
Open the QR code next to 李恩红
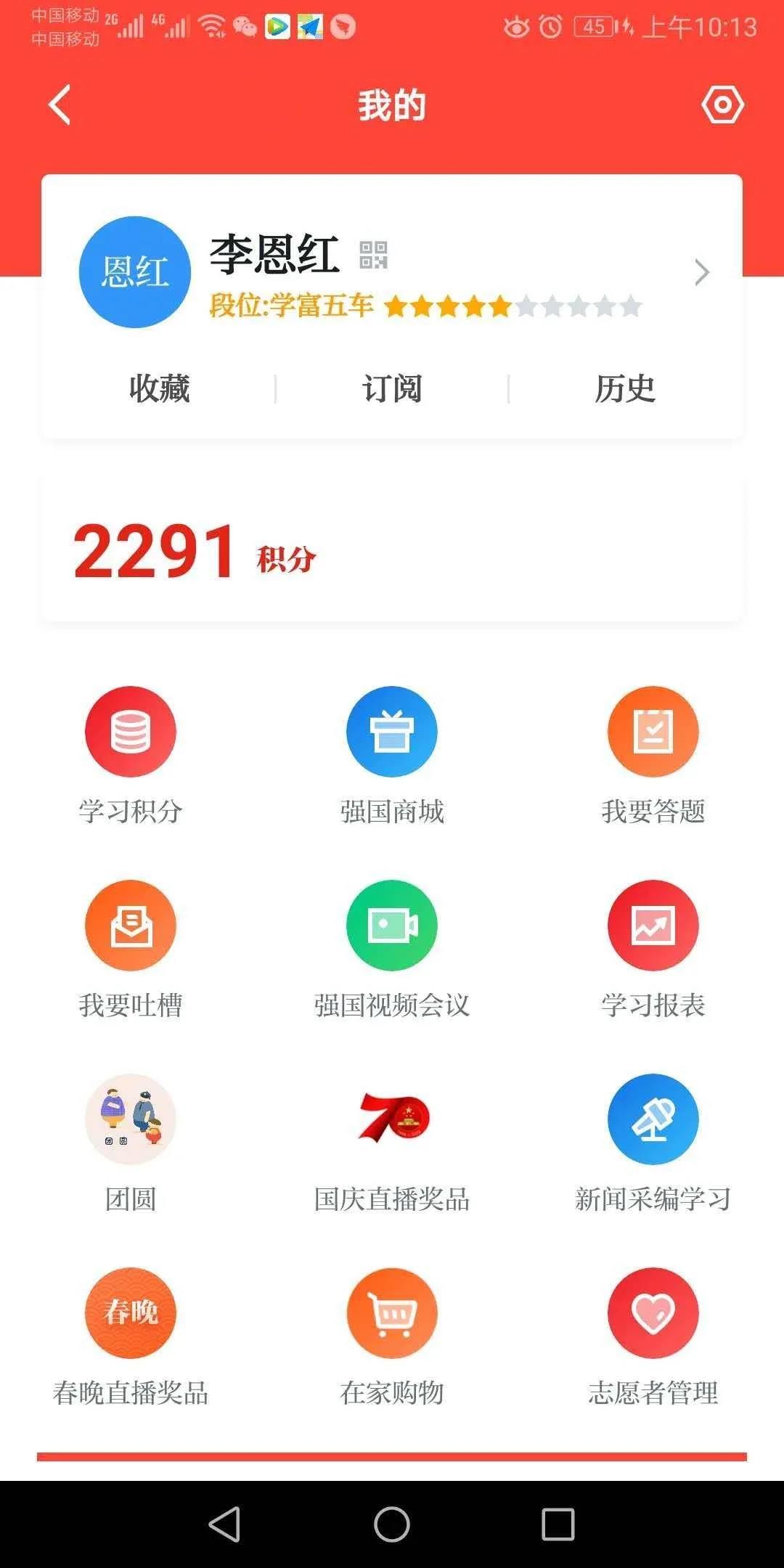[x=373, y=256]
